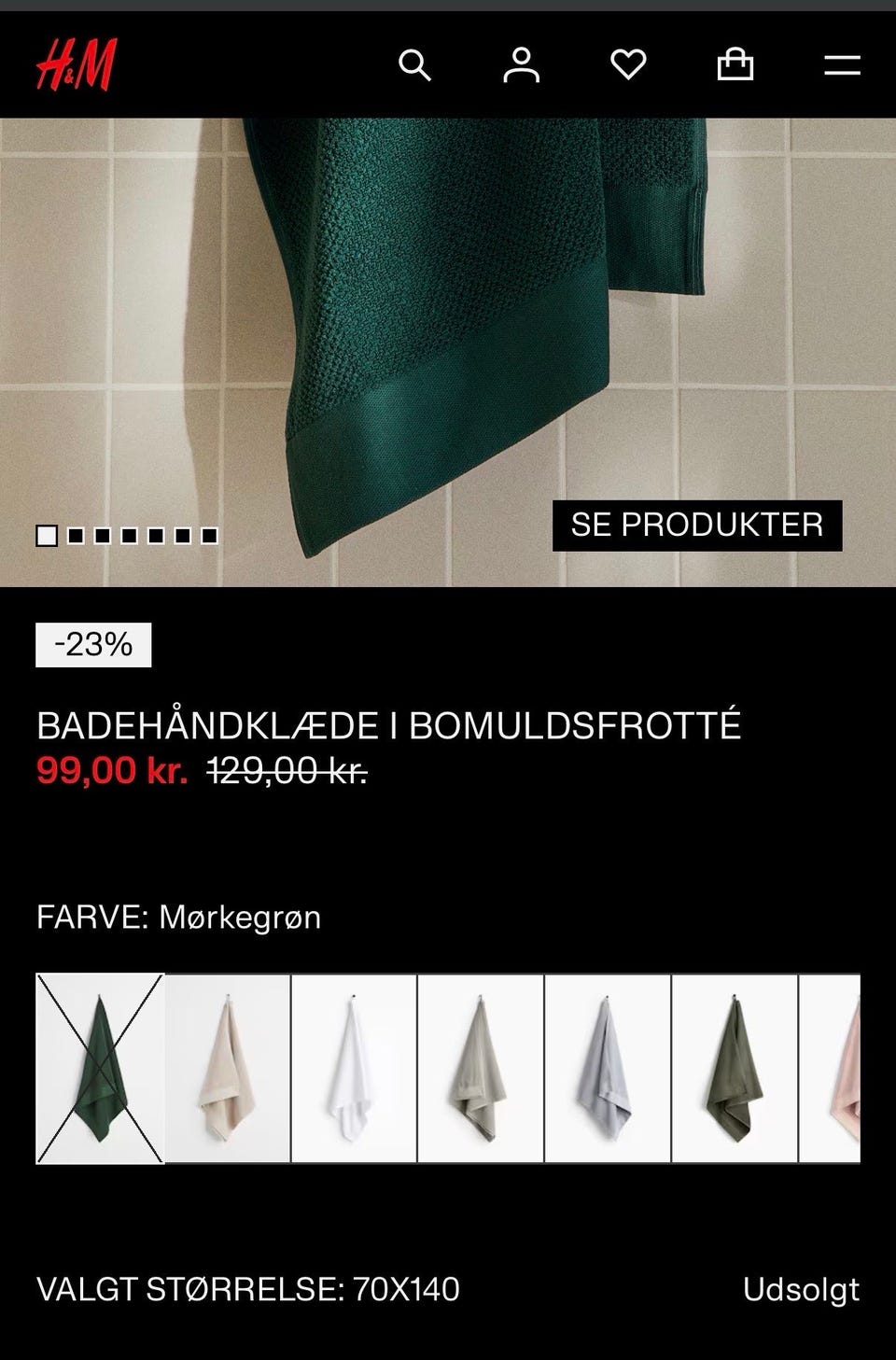
Task: Click the BADEHÅNDKLÆDE I BOMULDSFROTTÉ title
Action: point(389,723)
